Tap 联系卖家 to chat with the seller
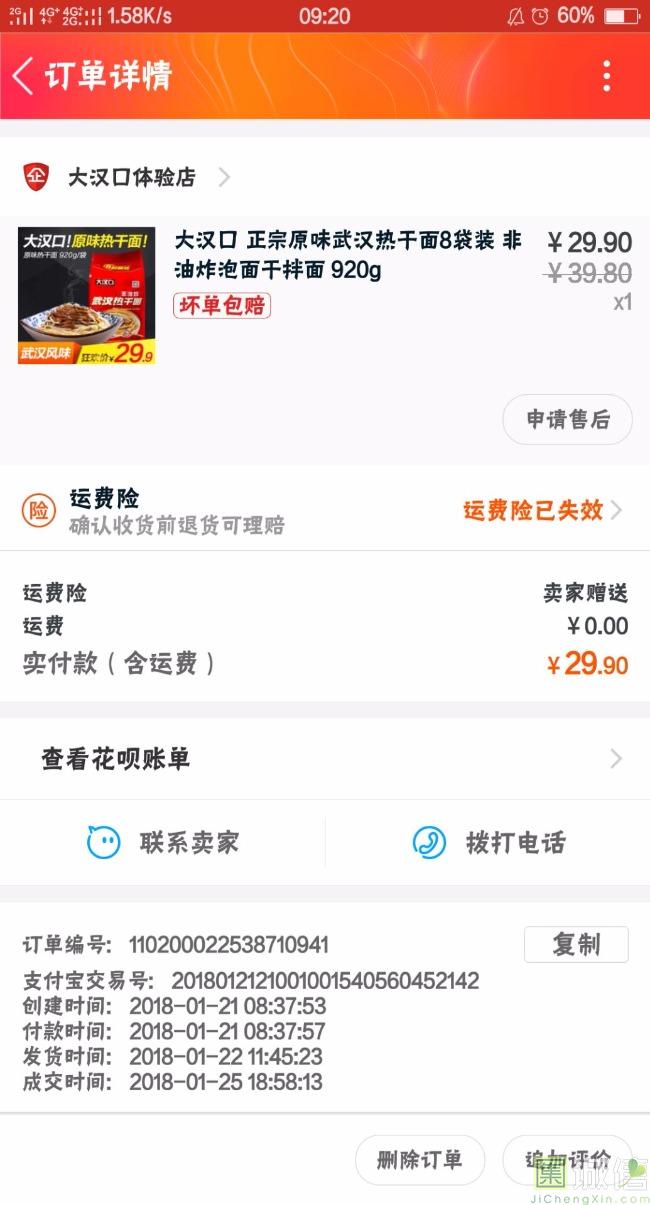 coord(163,843)
